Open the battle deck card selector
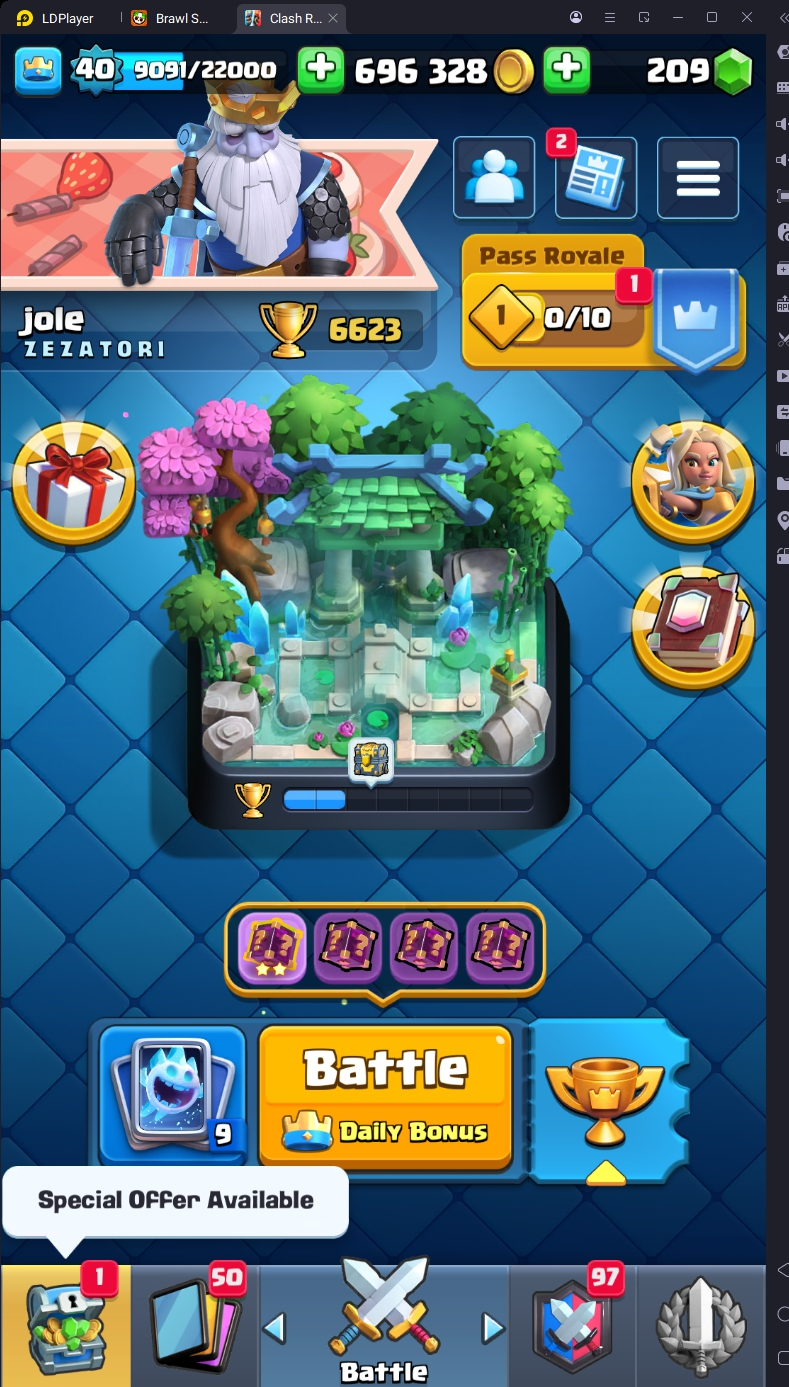The image size is (789, 1387). coord(172,1095)
